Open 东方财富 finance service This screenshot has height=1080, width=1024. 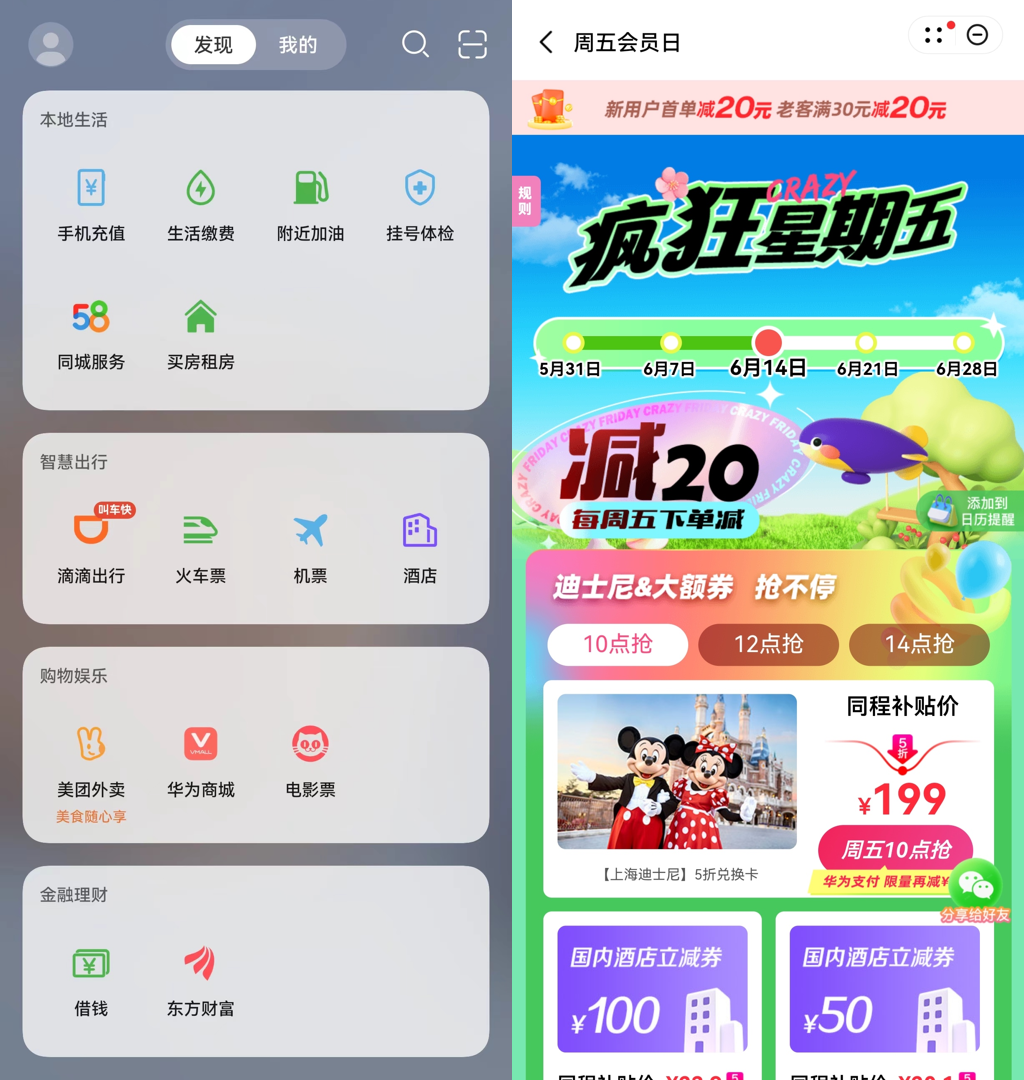coord(201,980)
